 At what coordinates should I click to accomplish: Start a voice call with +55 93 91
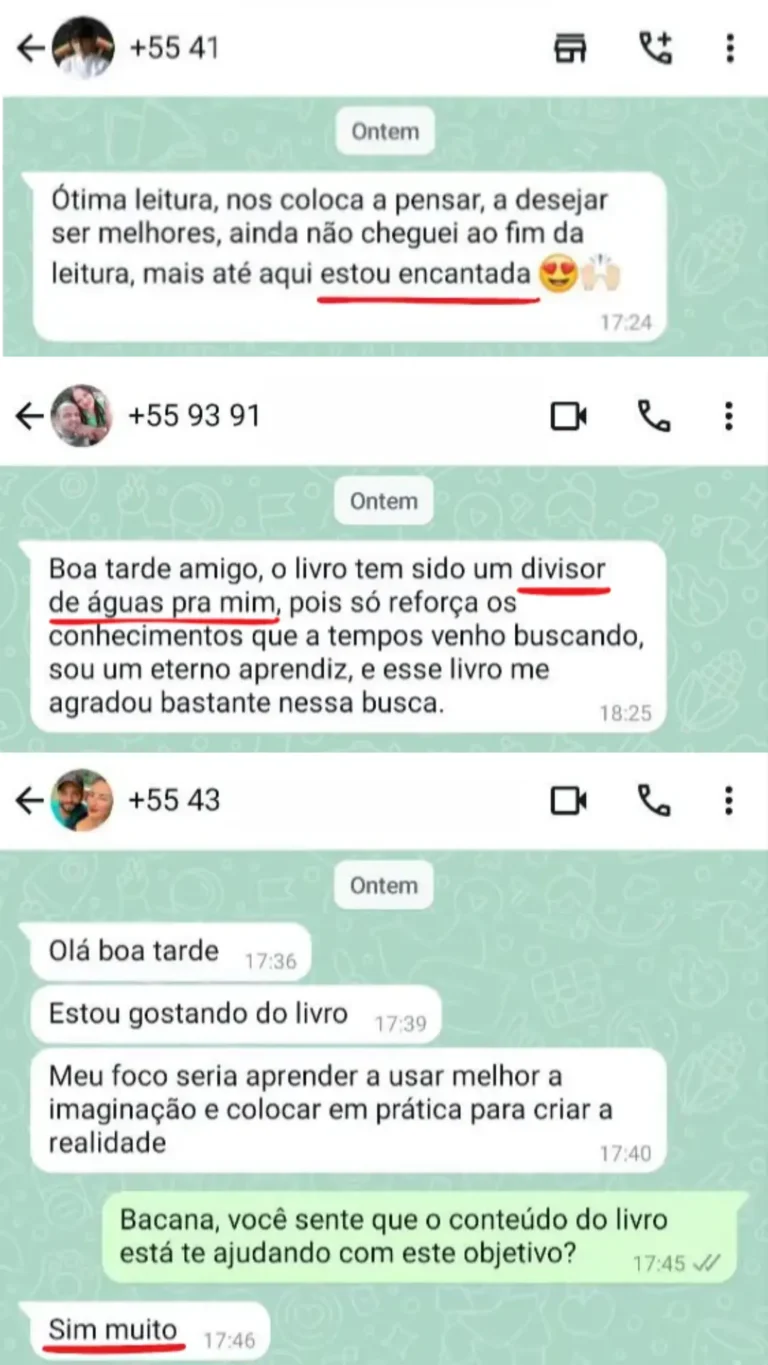click(651, 416)
